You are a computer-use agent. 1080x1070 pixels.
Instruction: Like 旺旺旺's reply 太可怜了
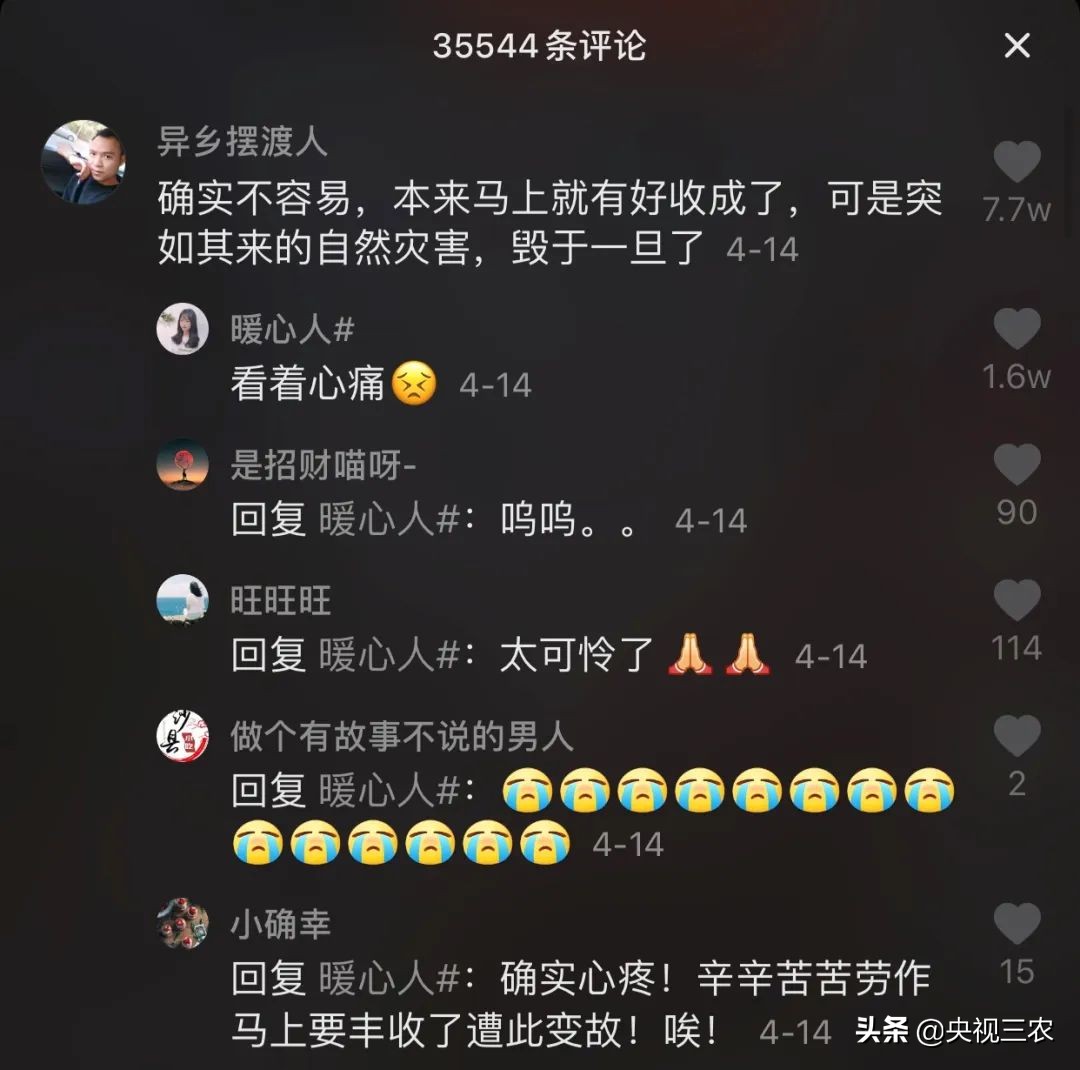pyautogui.click(x=1017, y=600)
